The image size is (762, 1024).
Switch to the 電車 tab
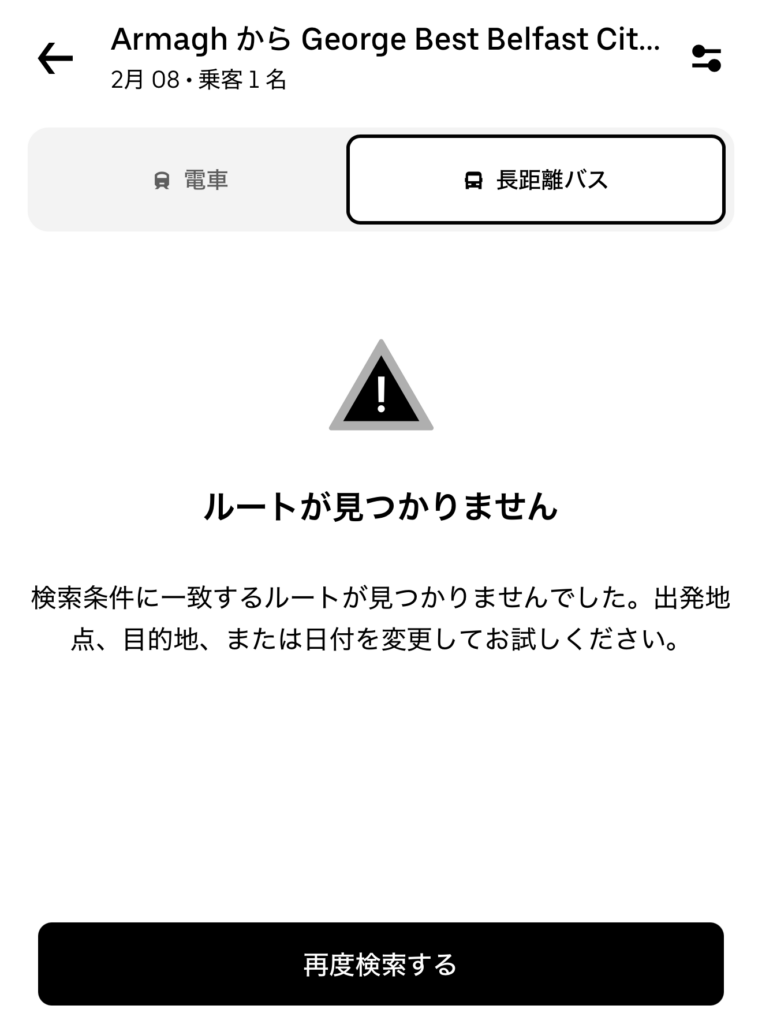click(190, 180)
